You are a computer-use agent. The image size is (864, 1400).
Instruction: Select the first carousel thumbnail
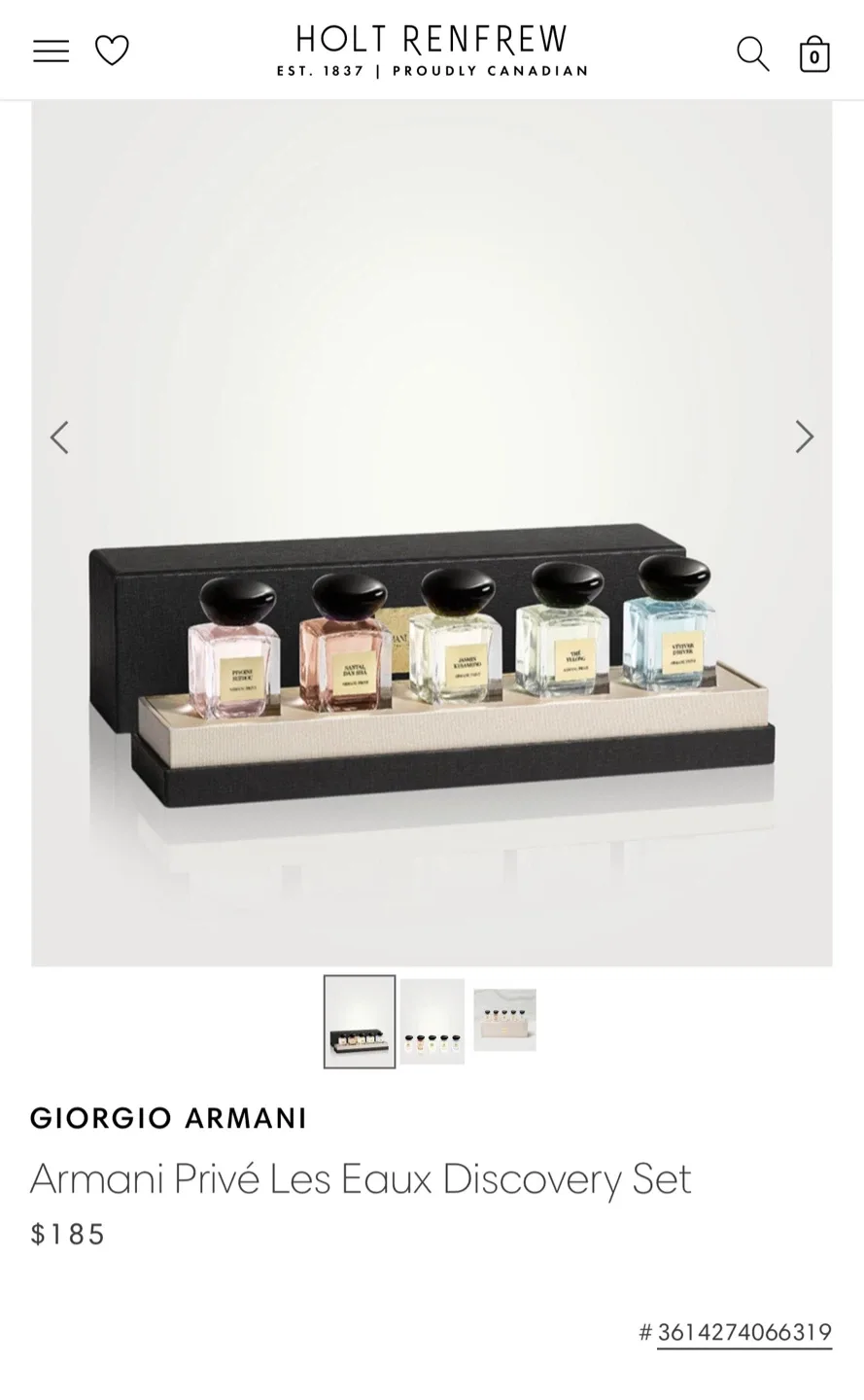[x=359, y=1021]
